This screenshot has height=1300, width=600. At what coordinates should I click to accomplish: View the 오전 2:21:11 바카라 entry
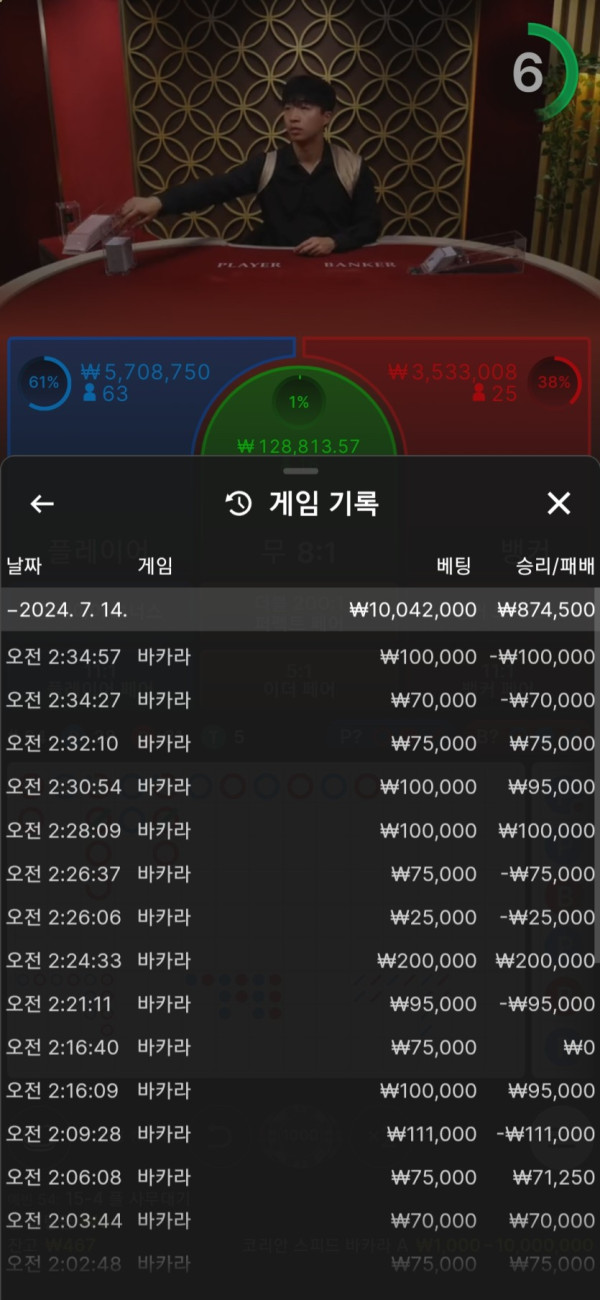[x=300, y=1004]
